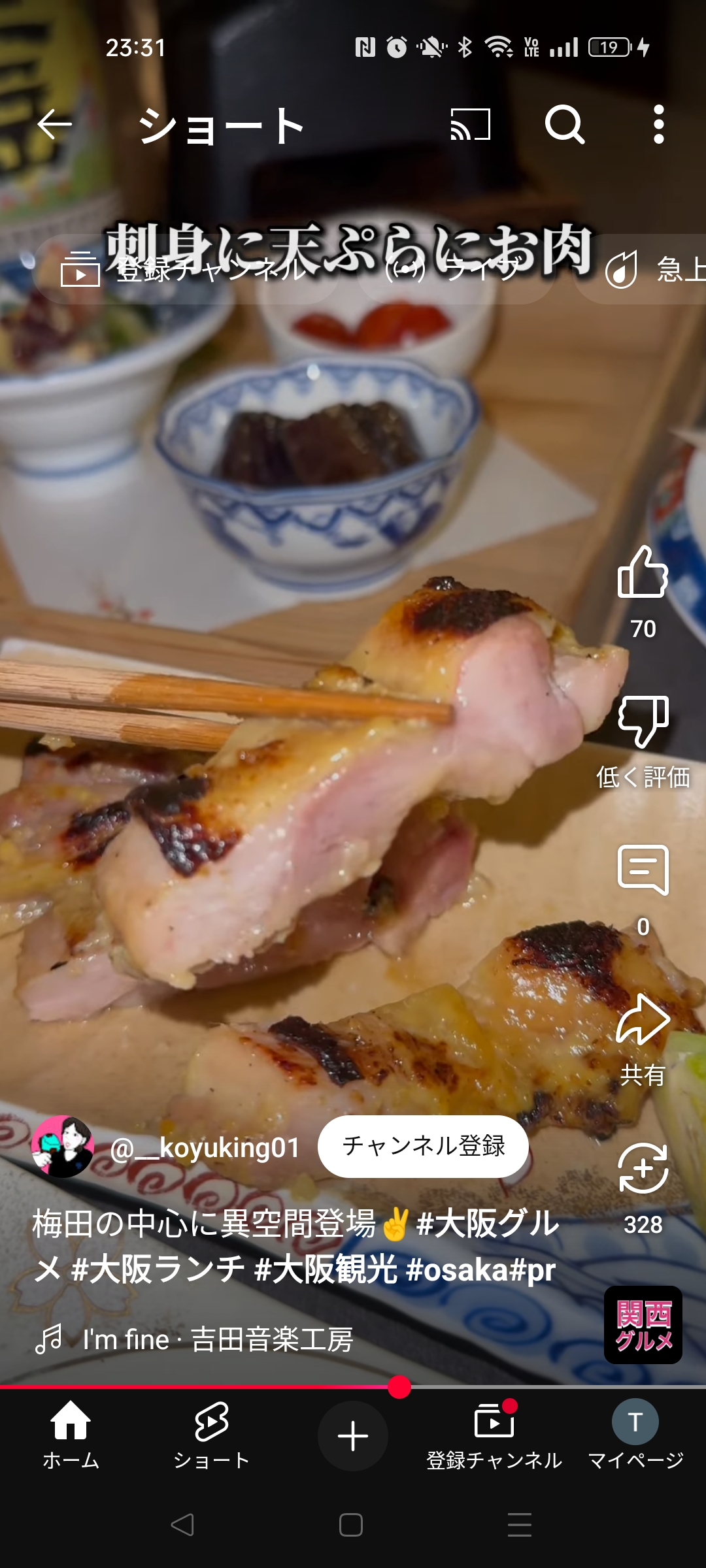Create new content with the plus button
The image size is (706, 1568).
353,1436
